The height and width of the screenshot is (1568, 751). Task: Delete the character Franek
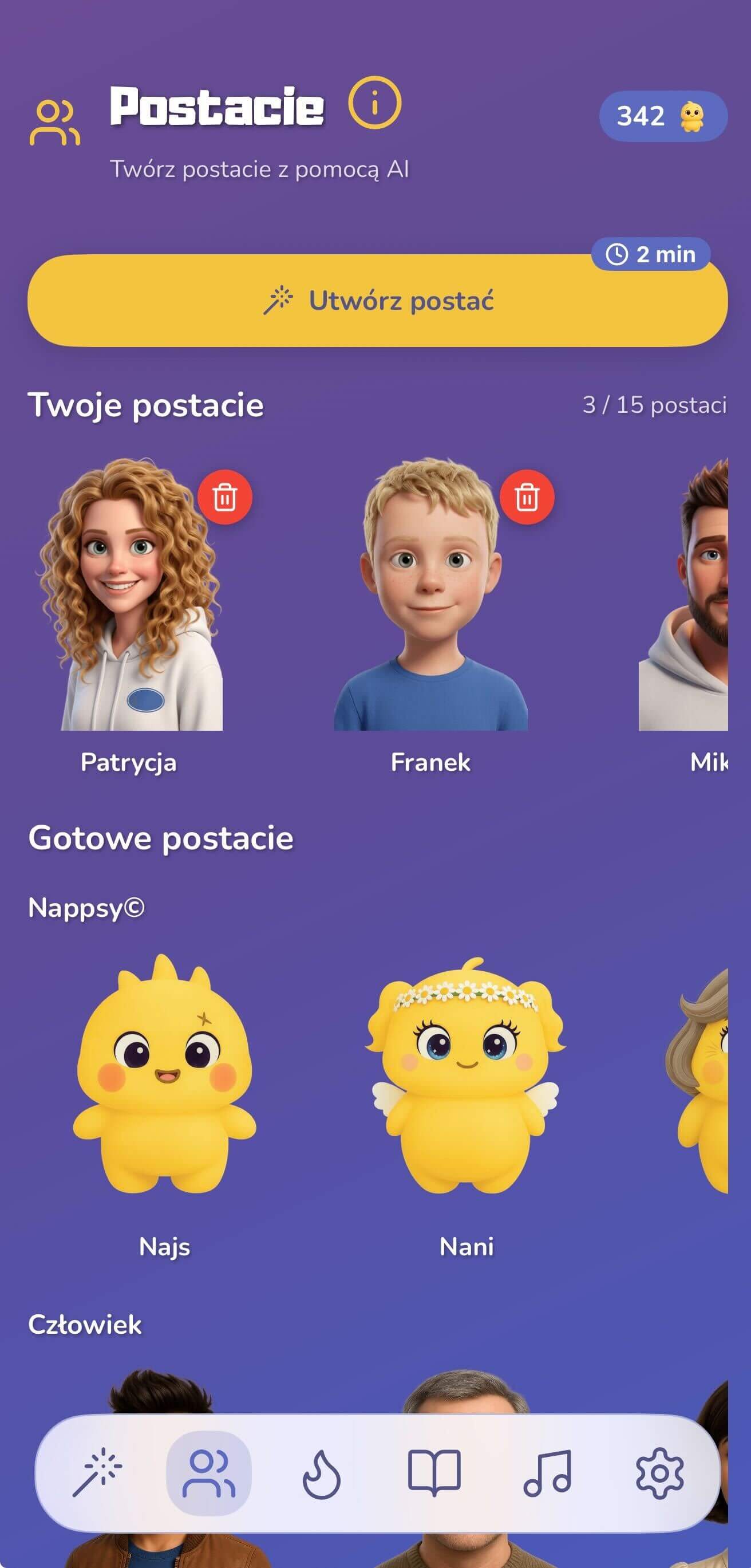[x=527, y=497]
